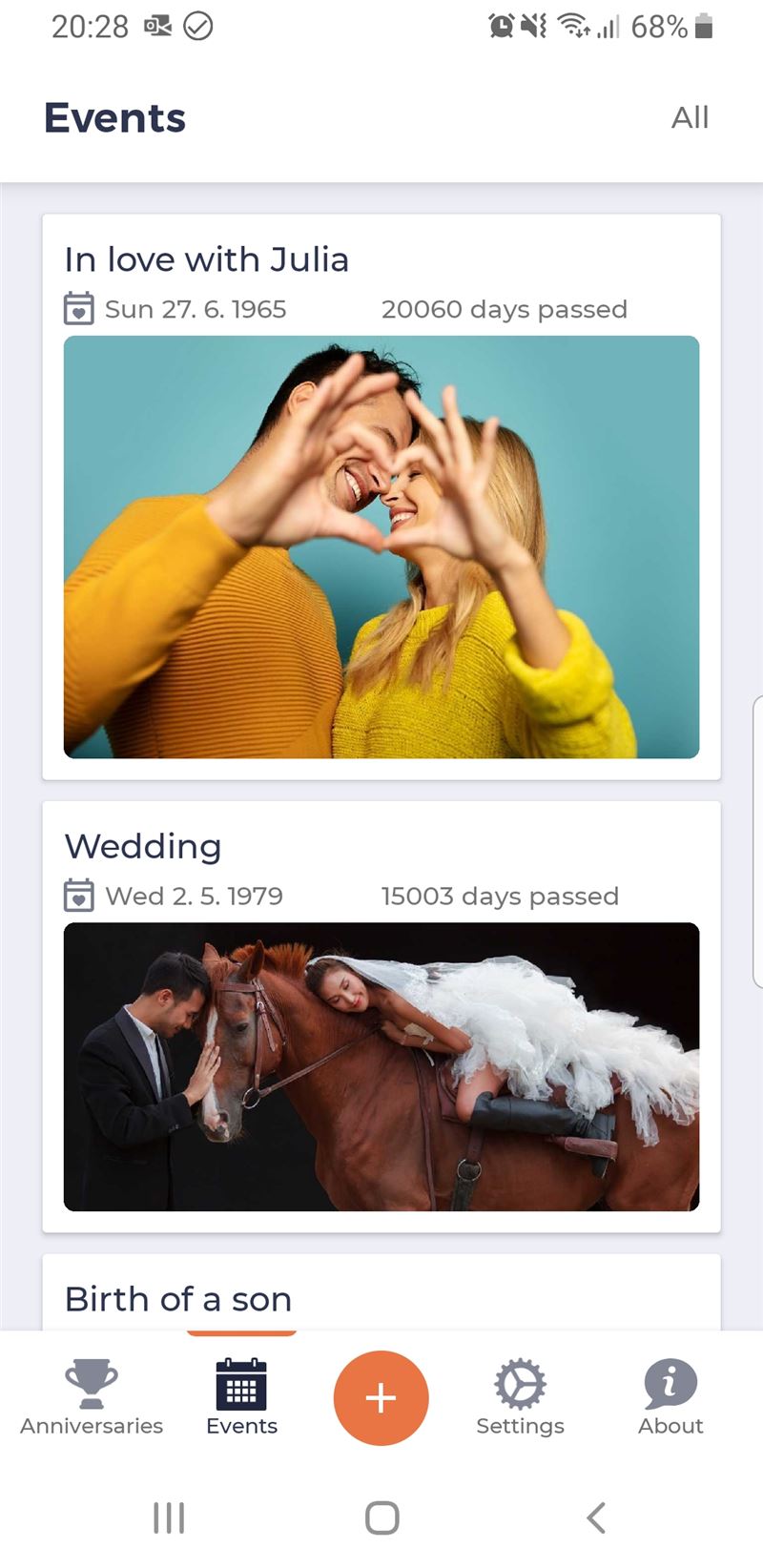Open the About tab

670,1398
